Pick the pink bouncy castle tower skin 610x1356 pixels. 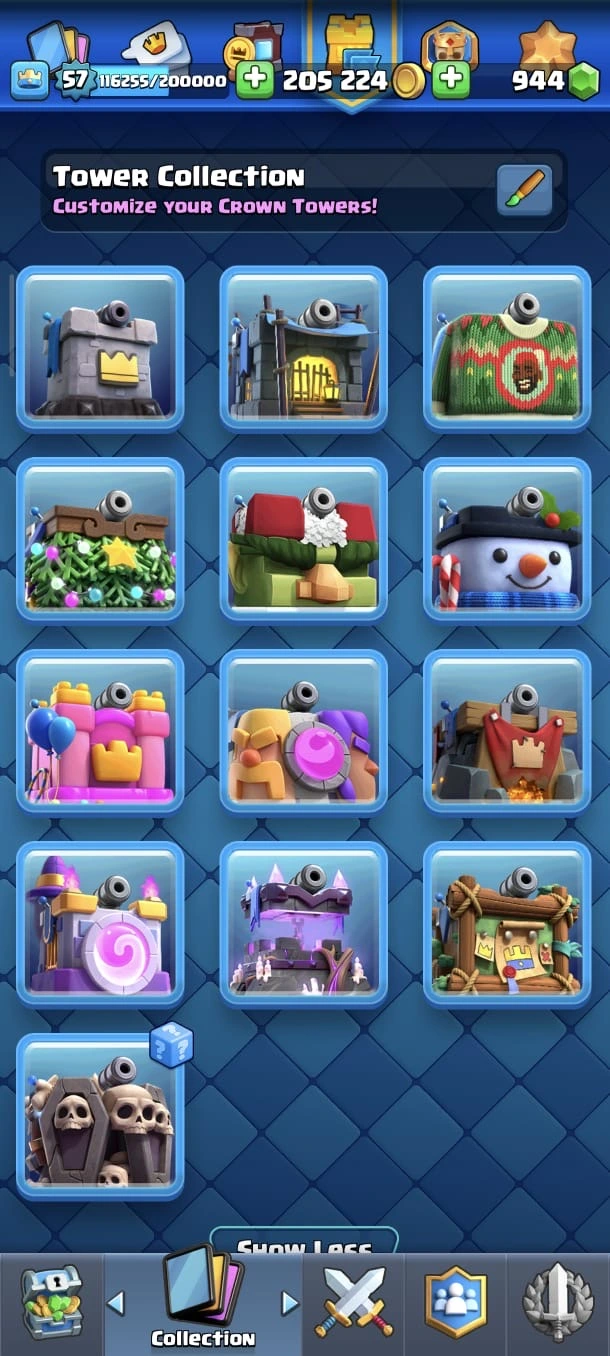pos(100,732)
